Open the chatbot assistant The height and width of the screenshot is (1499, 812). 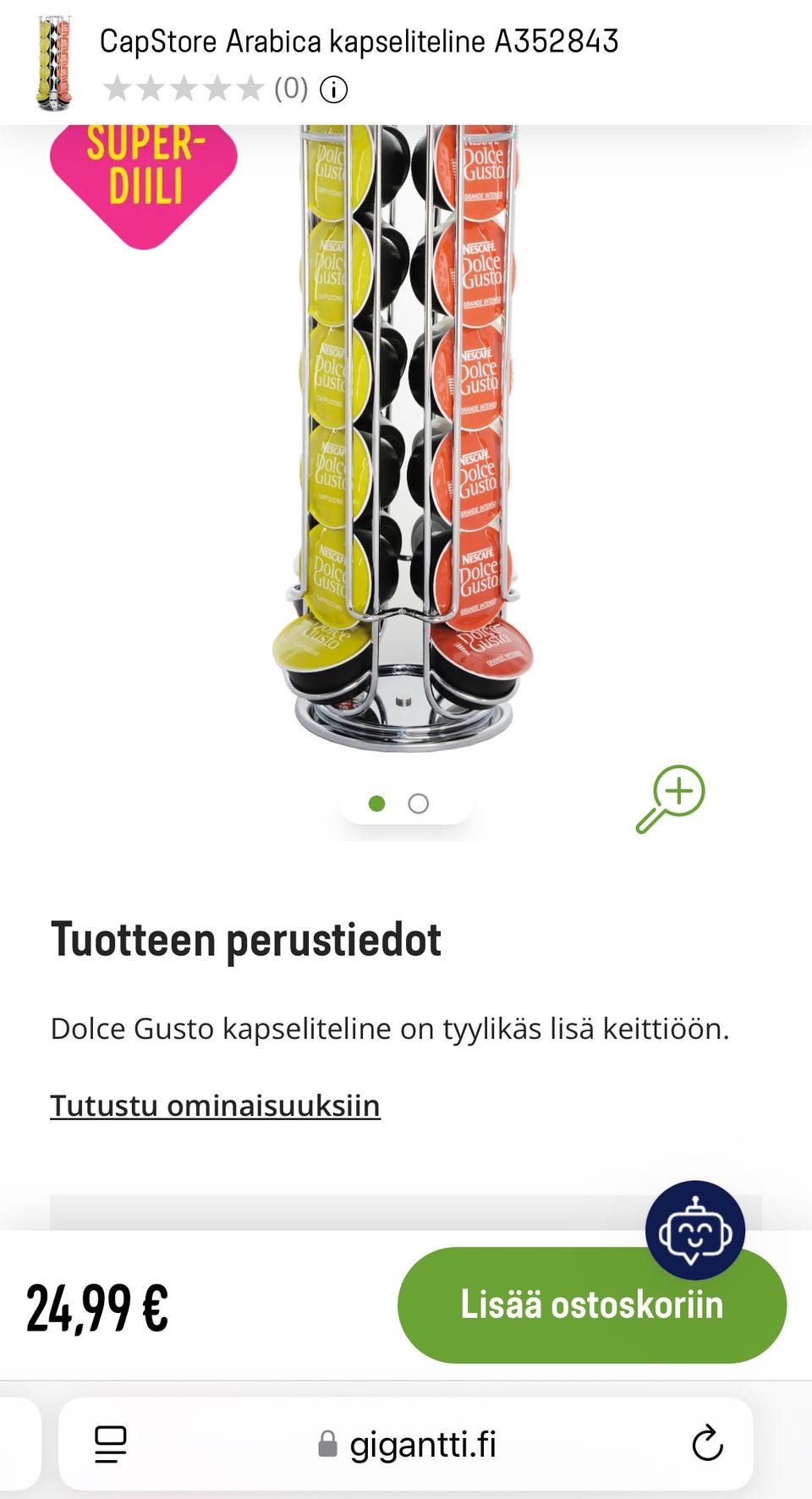pyautogui.click(x=695, y=1228)
